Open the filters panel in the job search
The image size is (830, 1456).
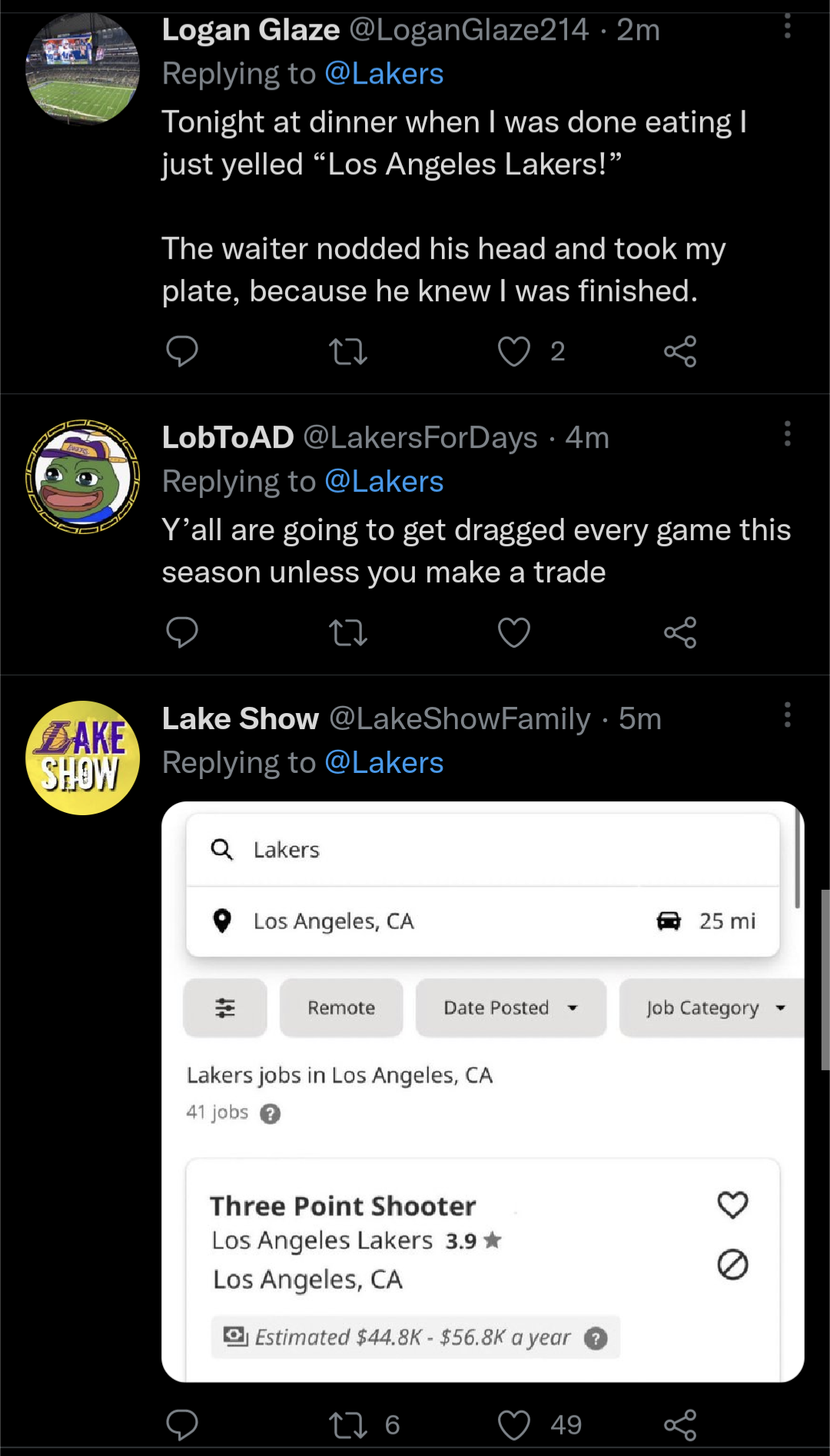coord(224,1007)
